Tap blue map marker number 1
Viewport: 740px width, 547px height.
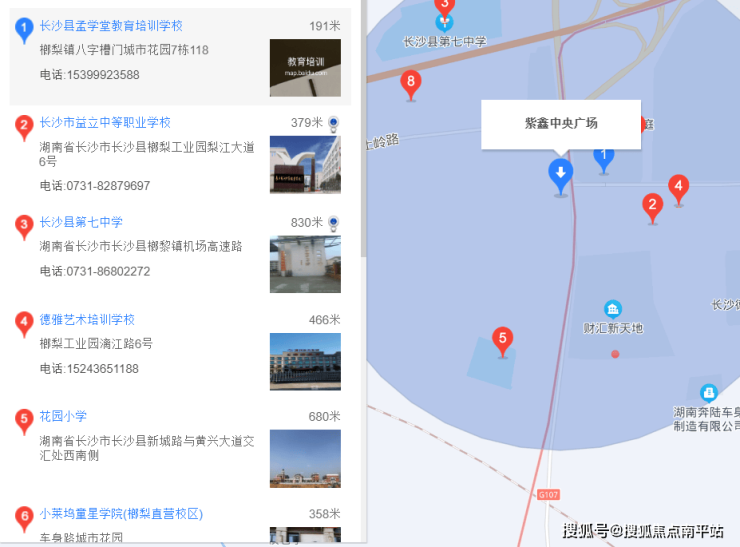(602, 156)
